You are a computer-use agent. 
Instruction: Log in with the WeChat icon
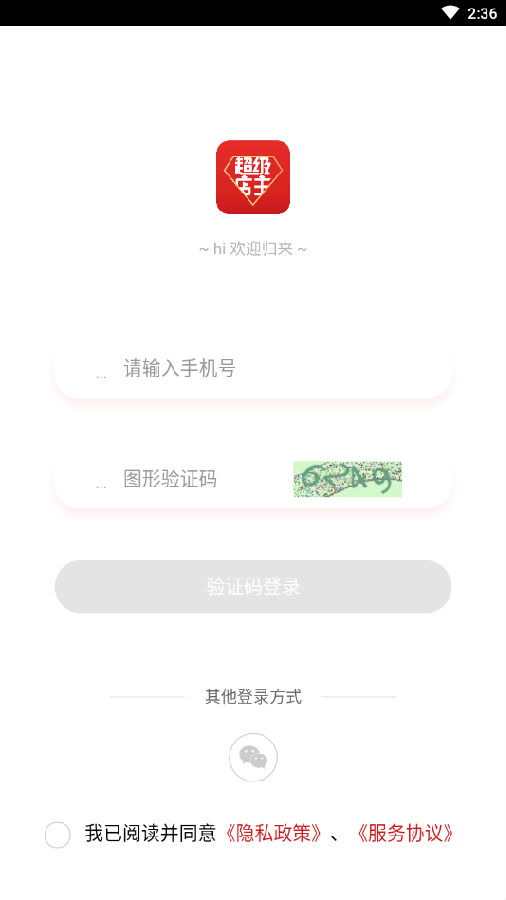click(253, 757)
